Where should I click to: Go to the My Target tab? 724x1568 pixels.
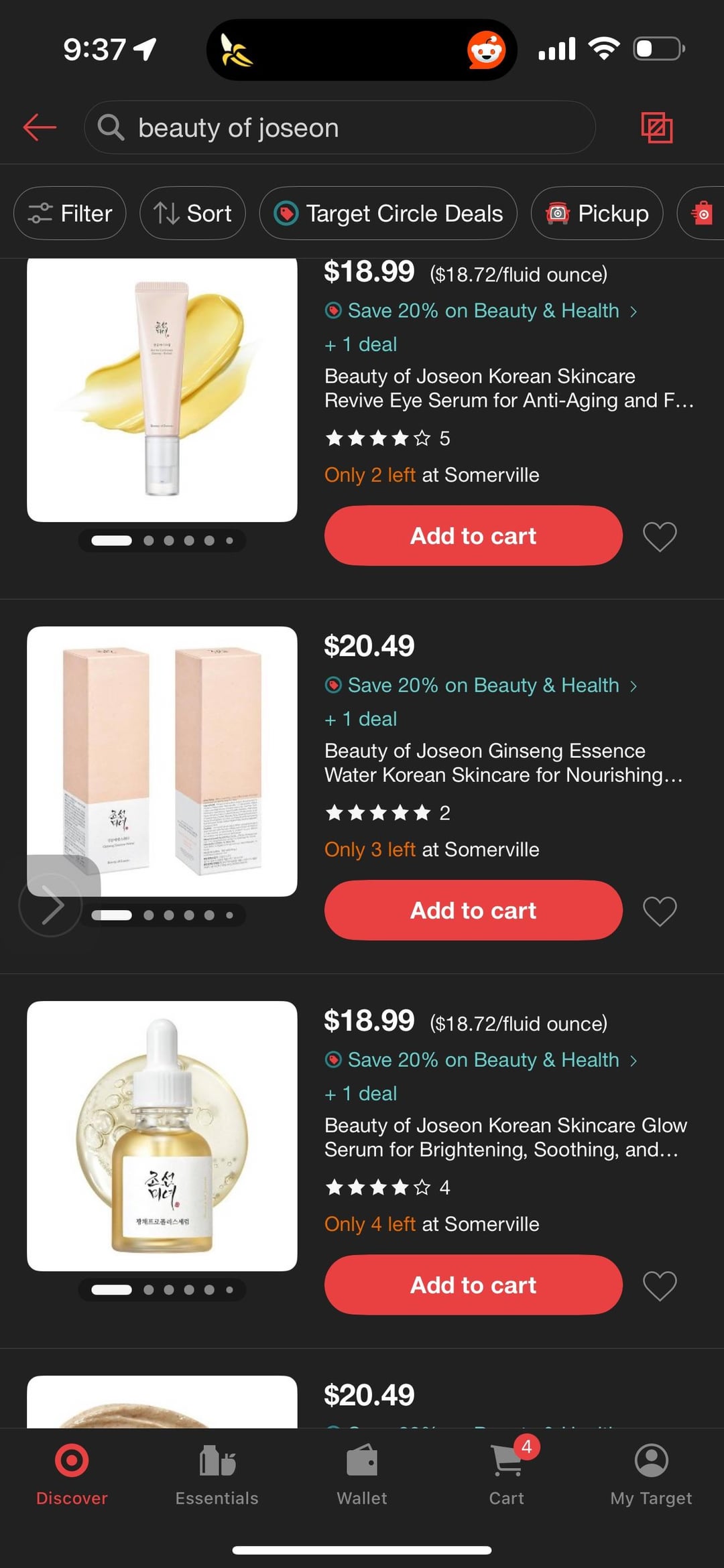[651, 1474]
